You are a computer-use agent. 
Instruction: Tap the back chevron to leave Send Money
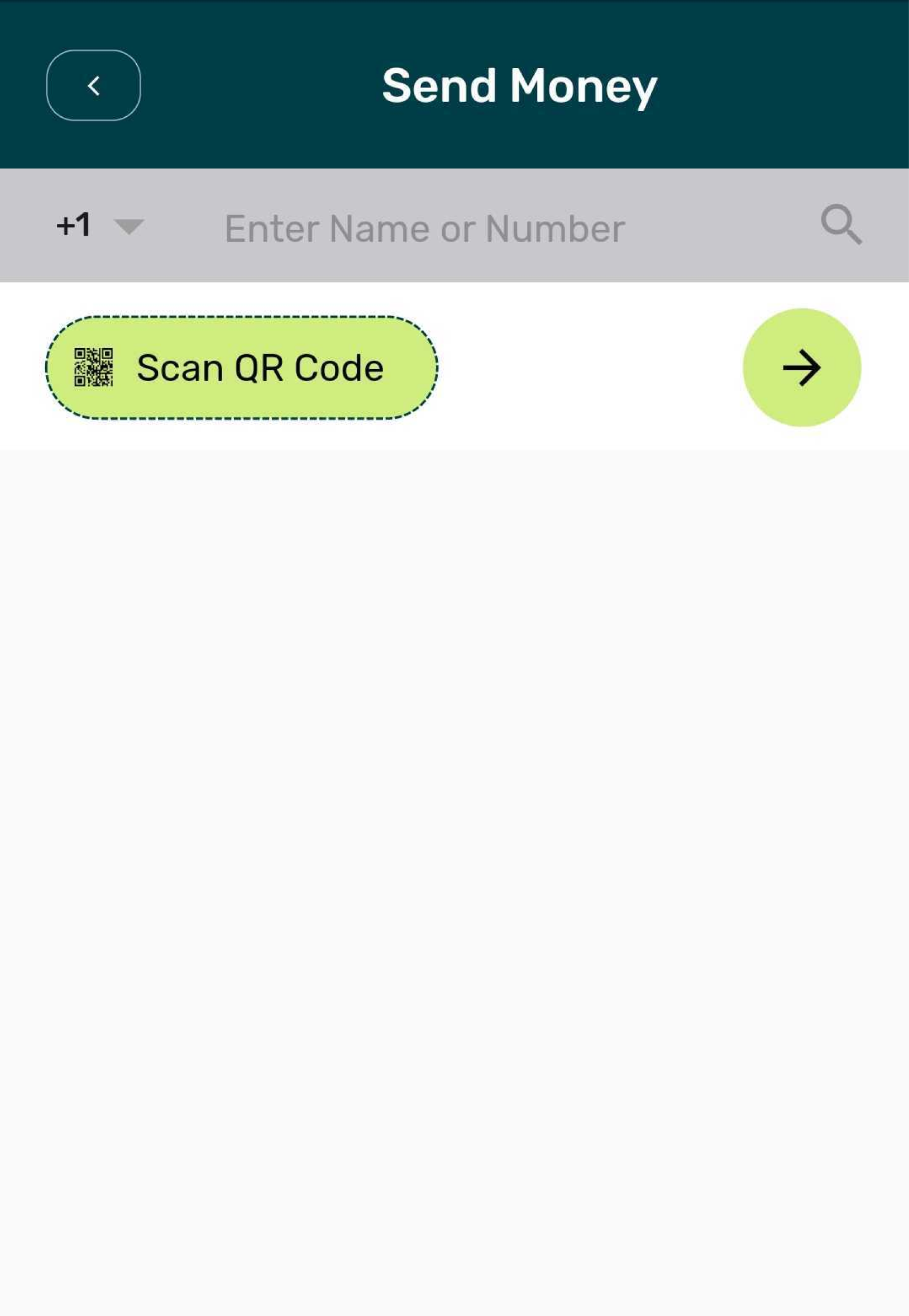(x=93, y=86)
